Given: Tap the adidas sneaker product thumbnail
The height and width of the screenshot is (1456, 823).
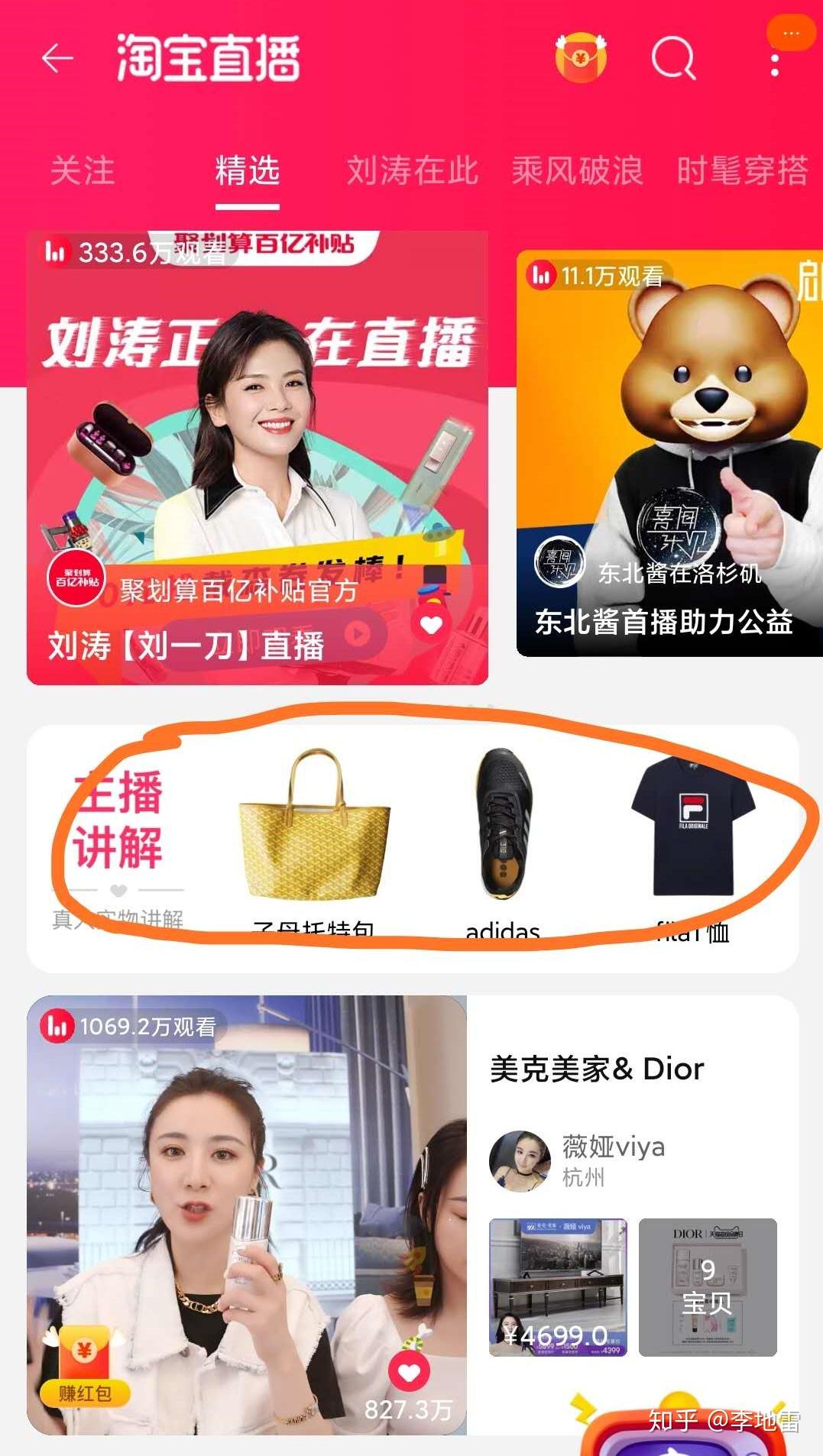Looking at the screenshot, I should click(x=504, y=817).
